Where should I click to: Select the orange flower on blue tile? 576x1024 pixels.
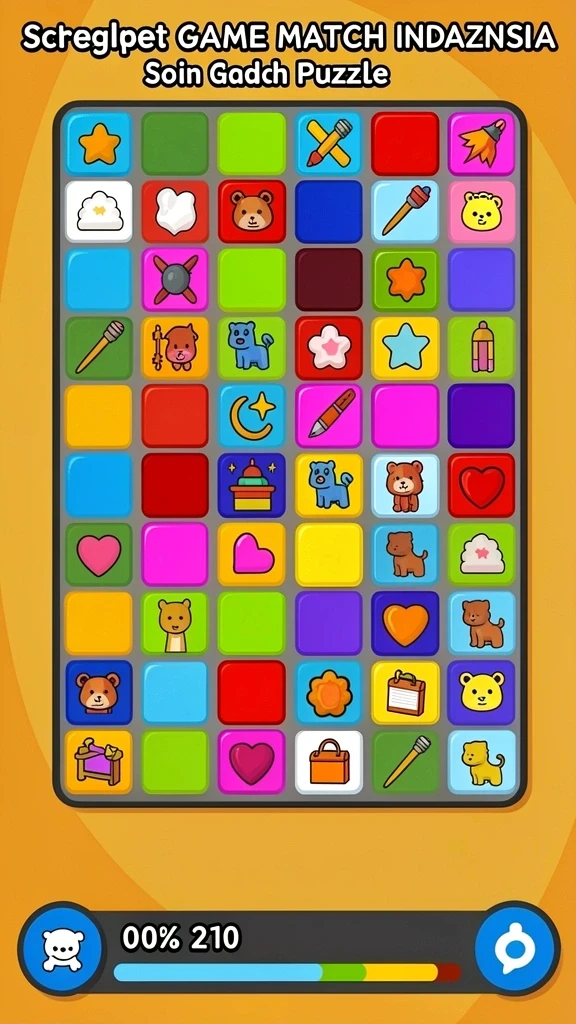[x=328, y=692]
